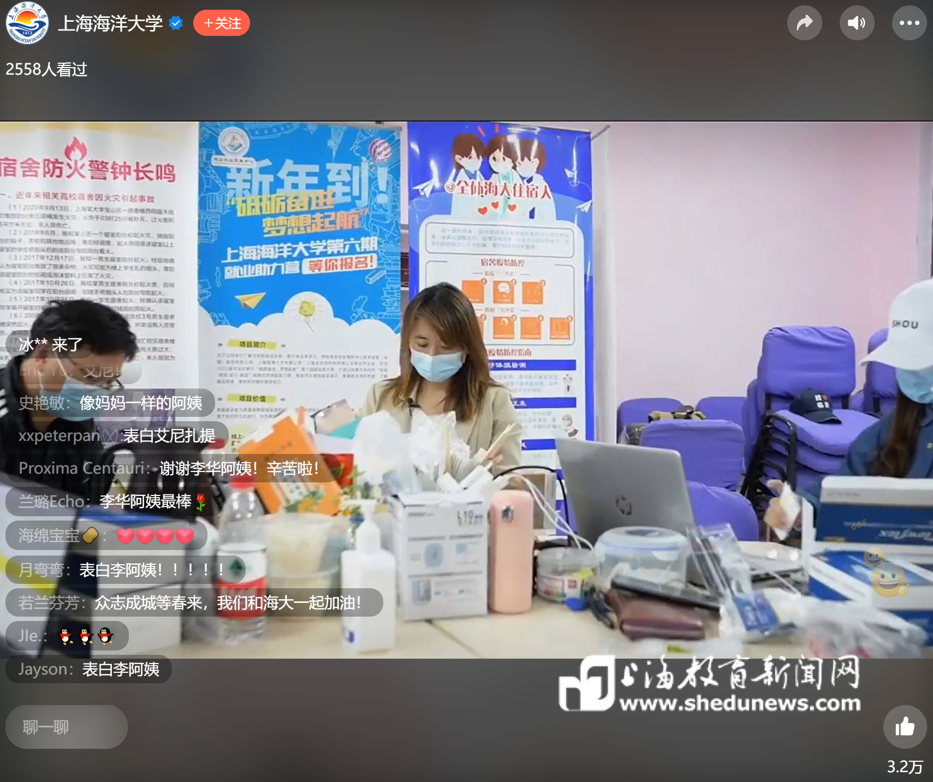Share this live stream

click(804, 23)
